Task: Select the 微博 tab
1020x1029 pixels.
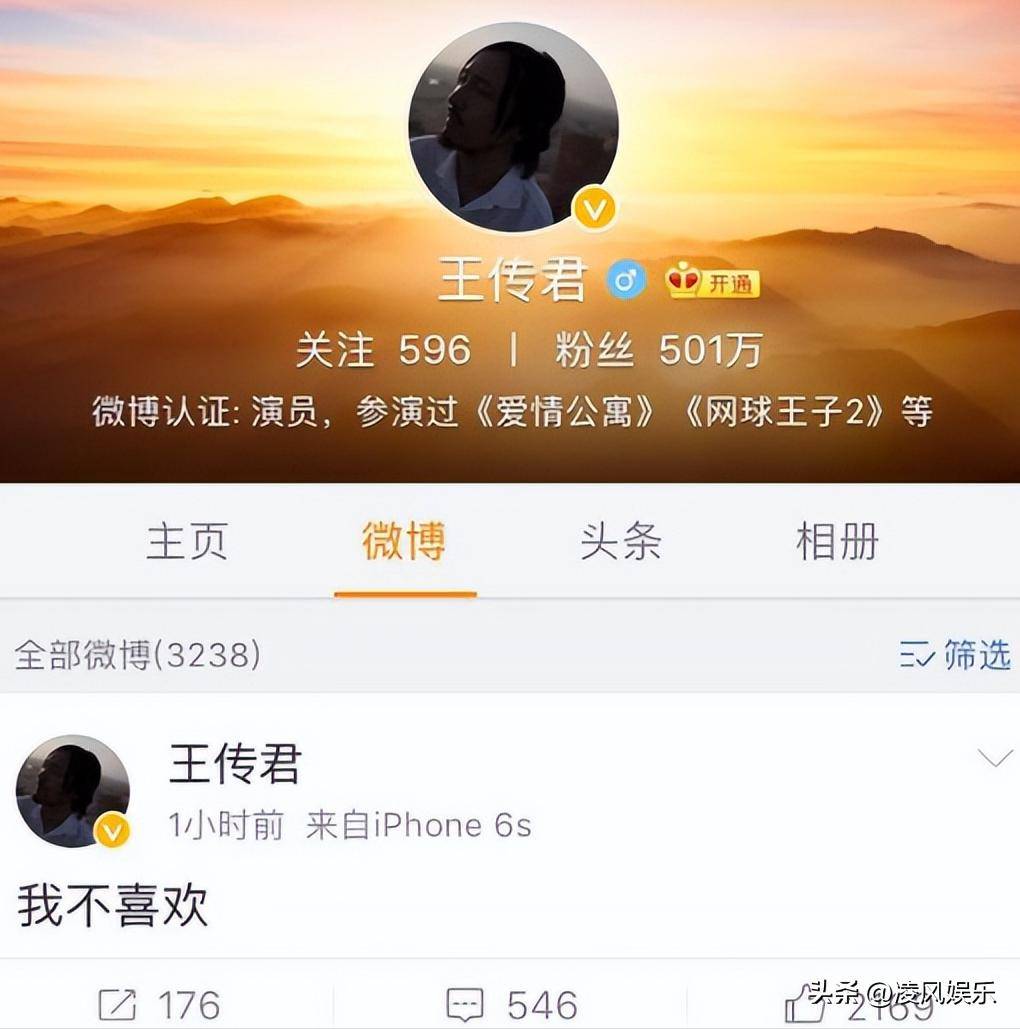Action: 404,542
